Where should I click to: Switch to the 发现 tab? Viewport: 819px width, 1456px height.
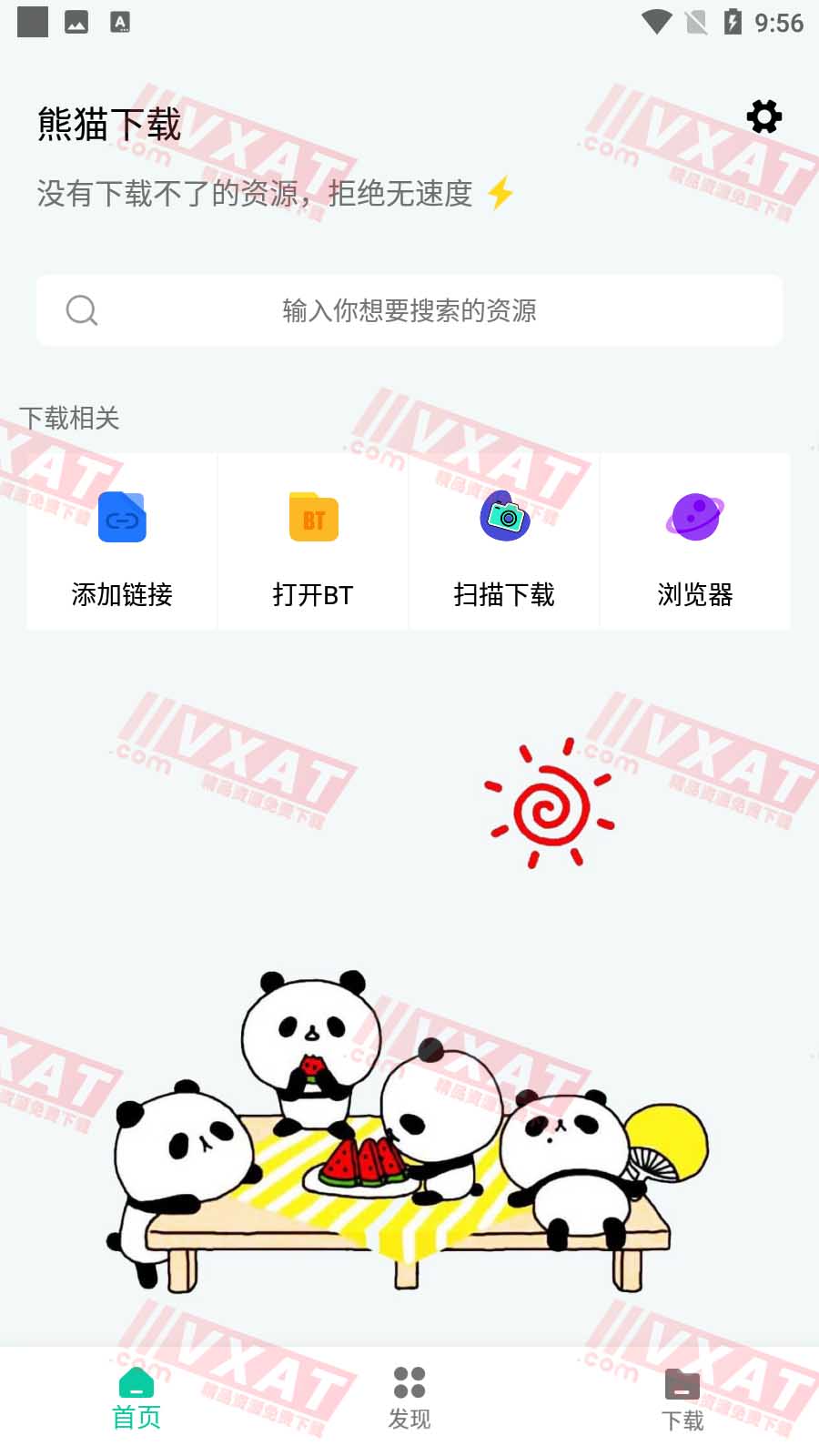(x=409, y=1400)
